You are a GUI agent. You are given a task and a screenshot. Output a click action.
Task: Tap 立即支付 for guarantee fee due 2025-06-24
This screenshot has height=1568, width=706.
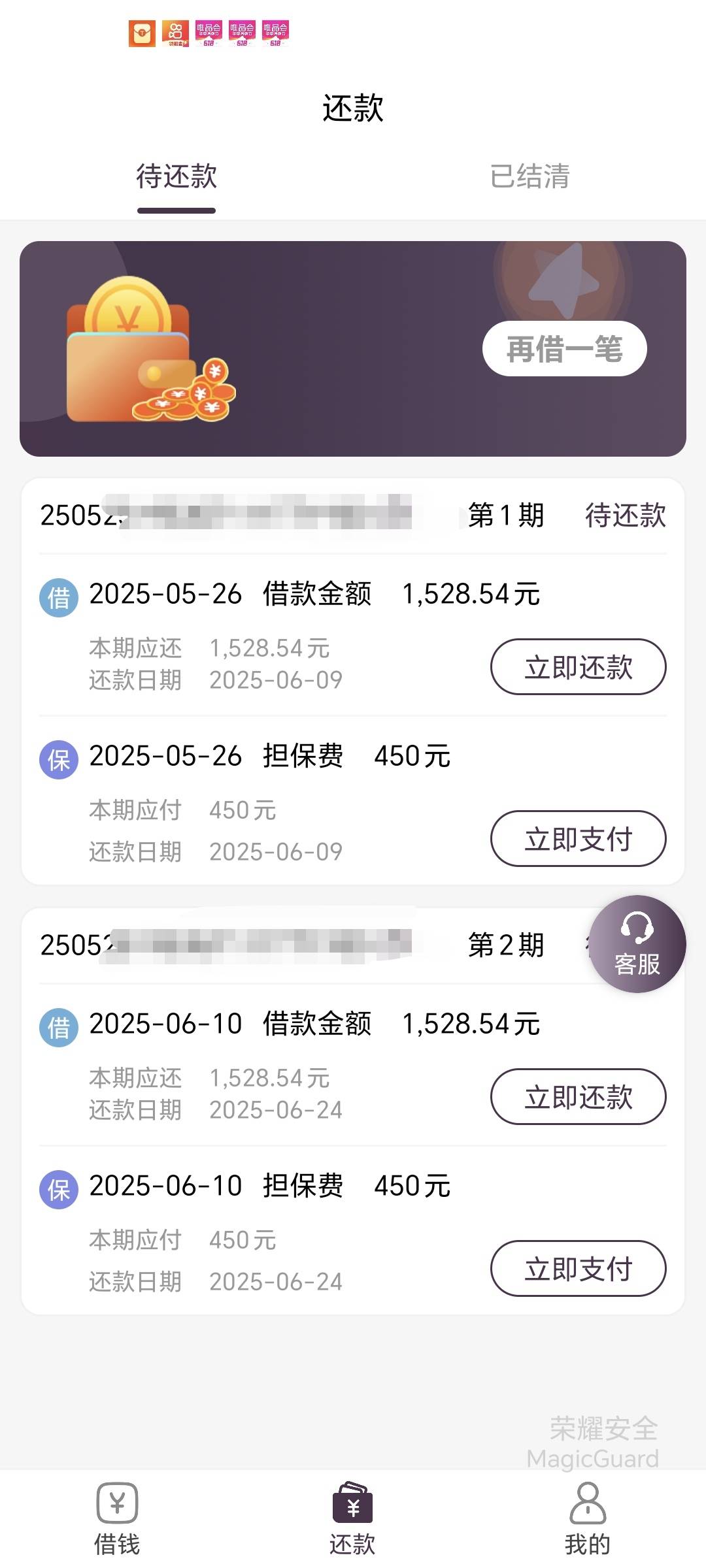coord(579,1269)
